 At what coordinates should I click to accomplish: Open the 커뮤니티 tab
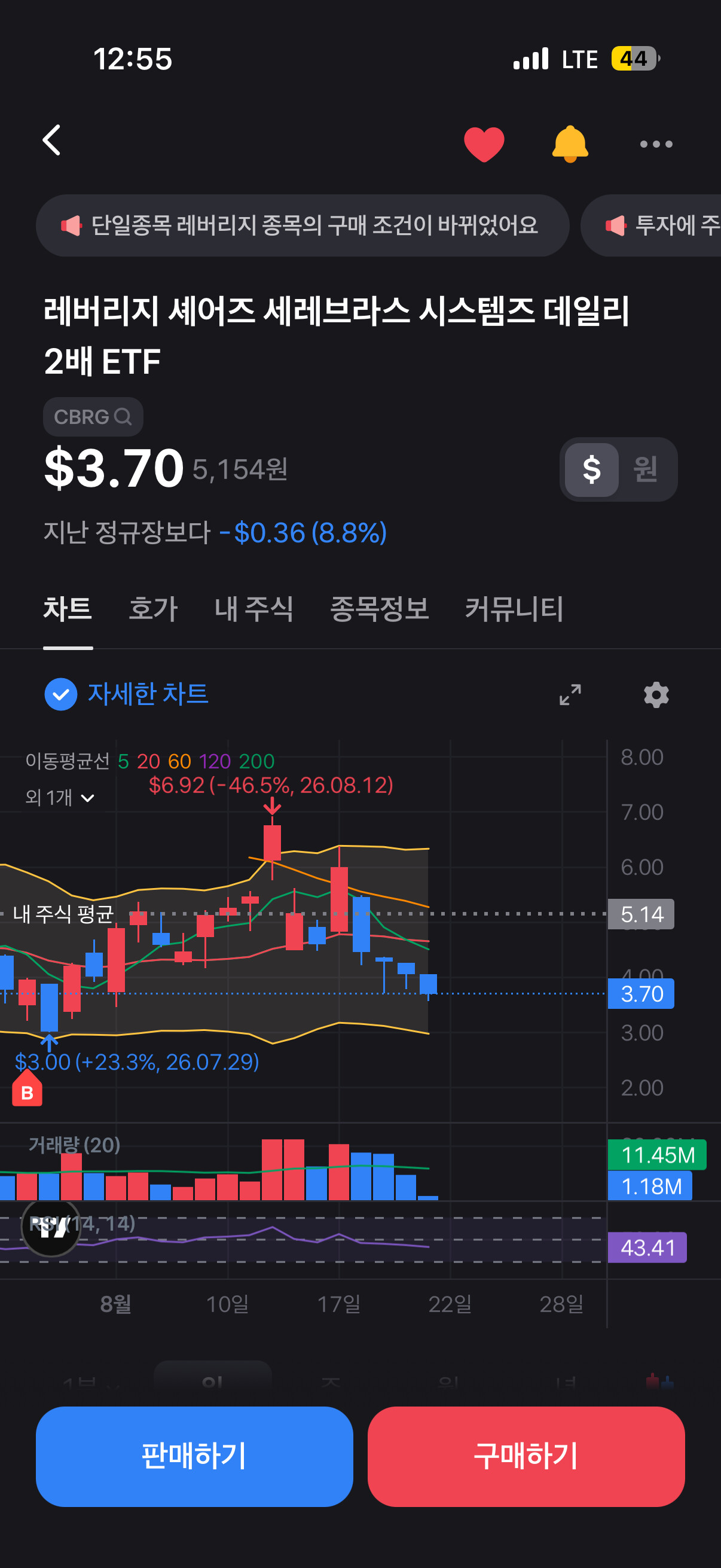pos(514,609)
